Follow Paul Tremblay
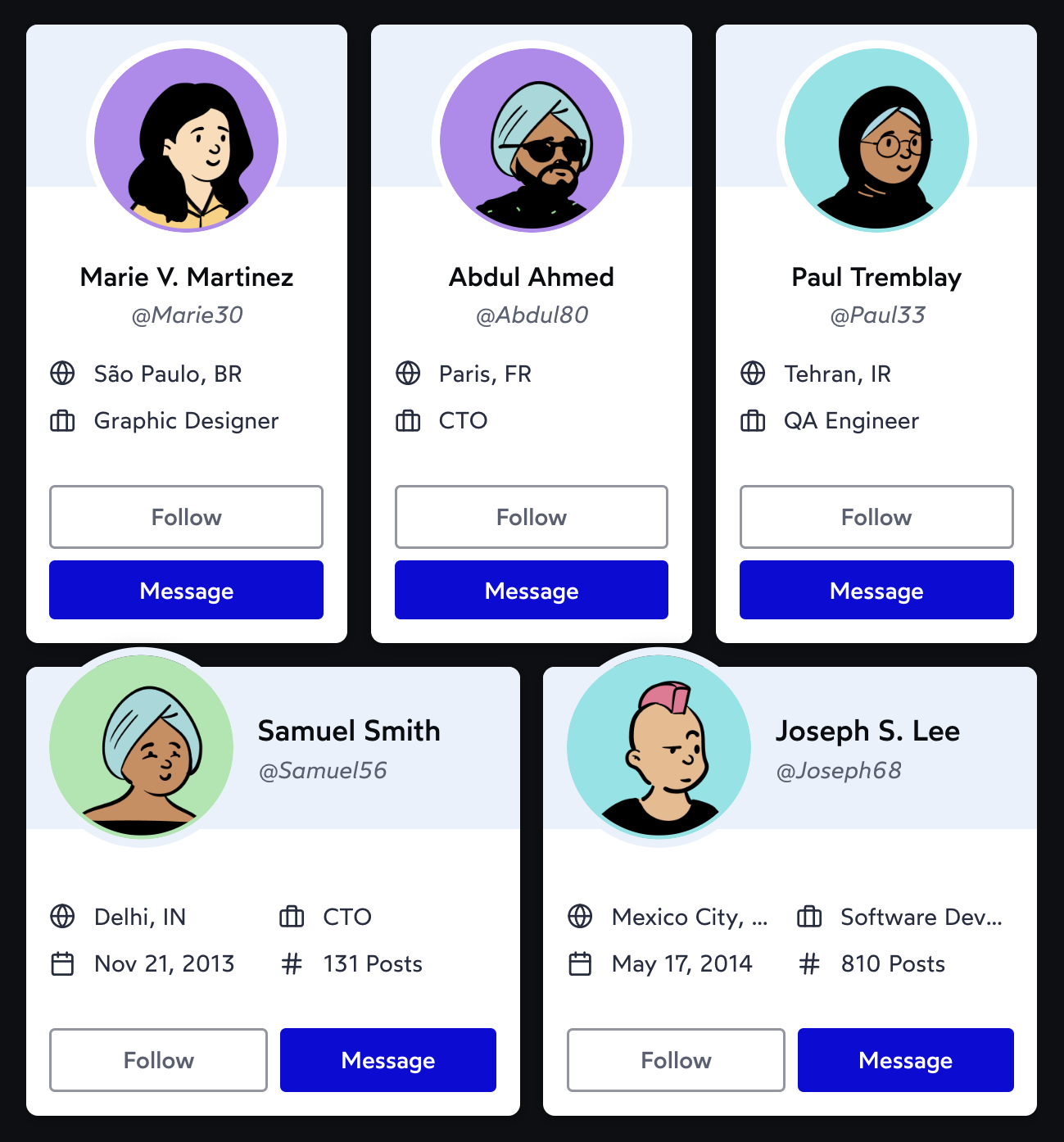Screen dimensions: 1064x1142 pos(876,517)
